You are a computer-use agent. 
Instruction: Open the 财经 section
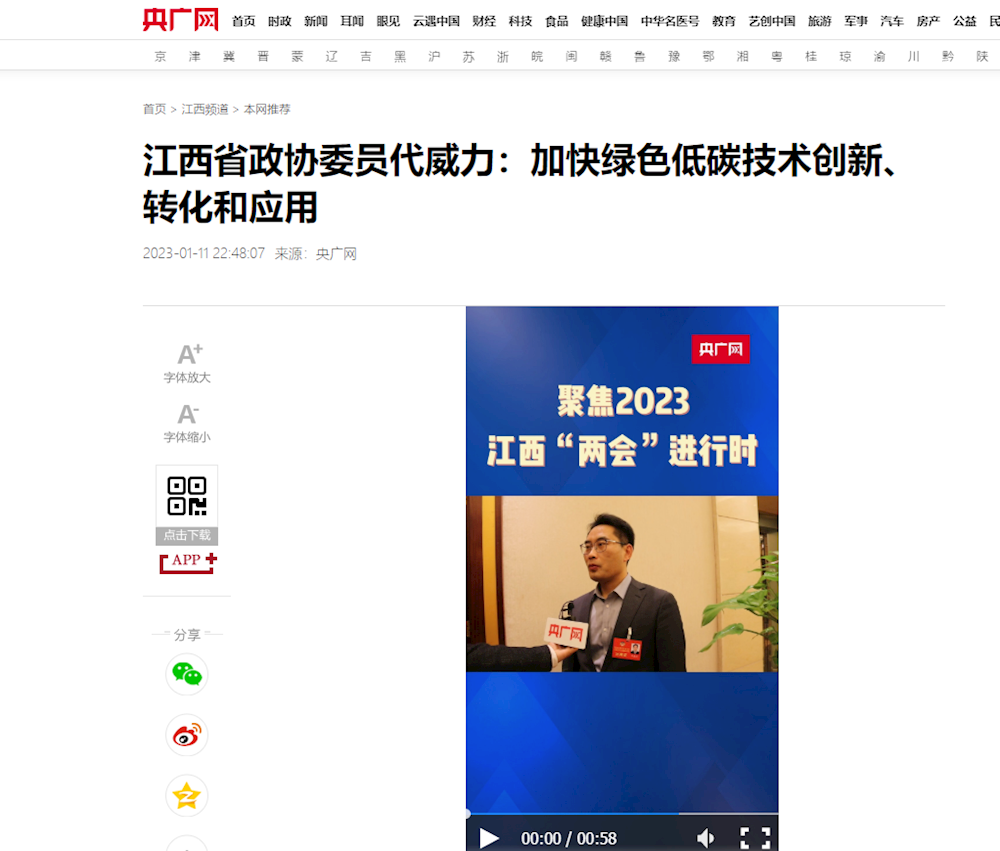click(x=484, y=21)
